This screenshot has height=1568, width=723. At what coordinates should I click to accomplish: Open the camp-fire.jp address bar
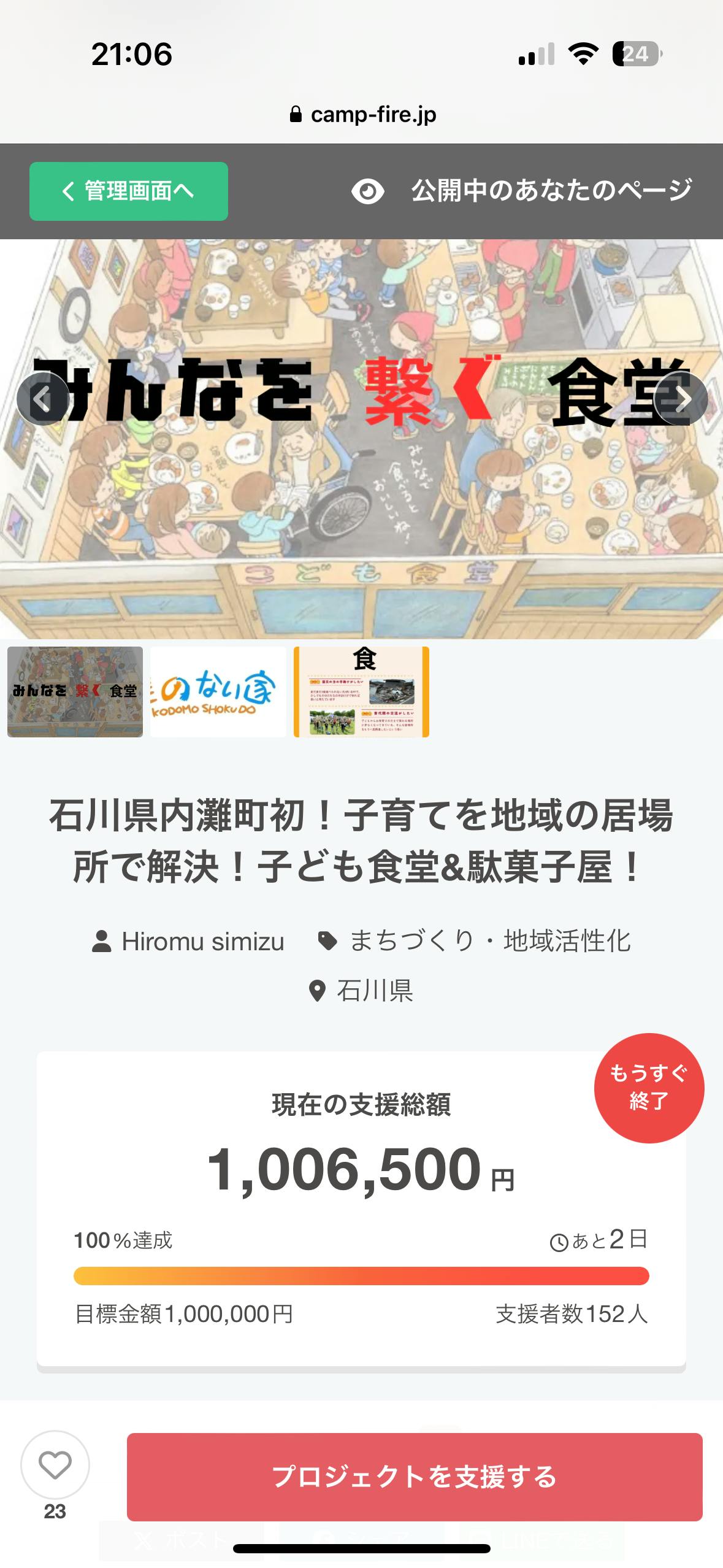tap(362, 114)
